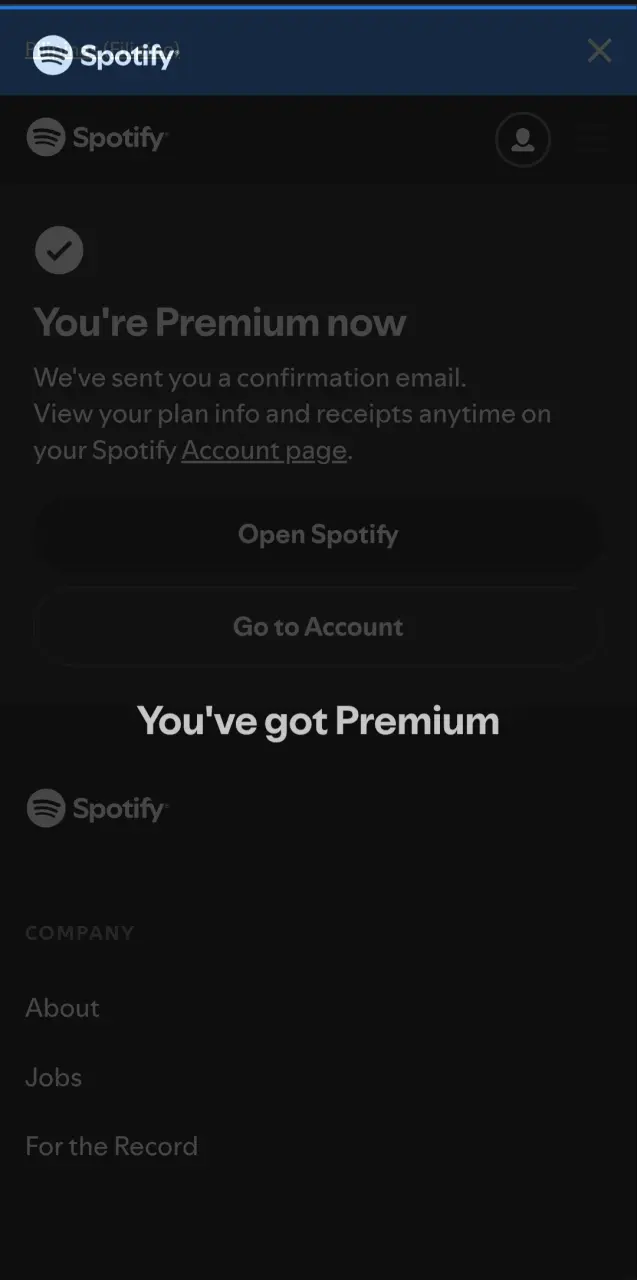
Task: Open the About link
Action: click(62, 1008)
